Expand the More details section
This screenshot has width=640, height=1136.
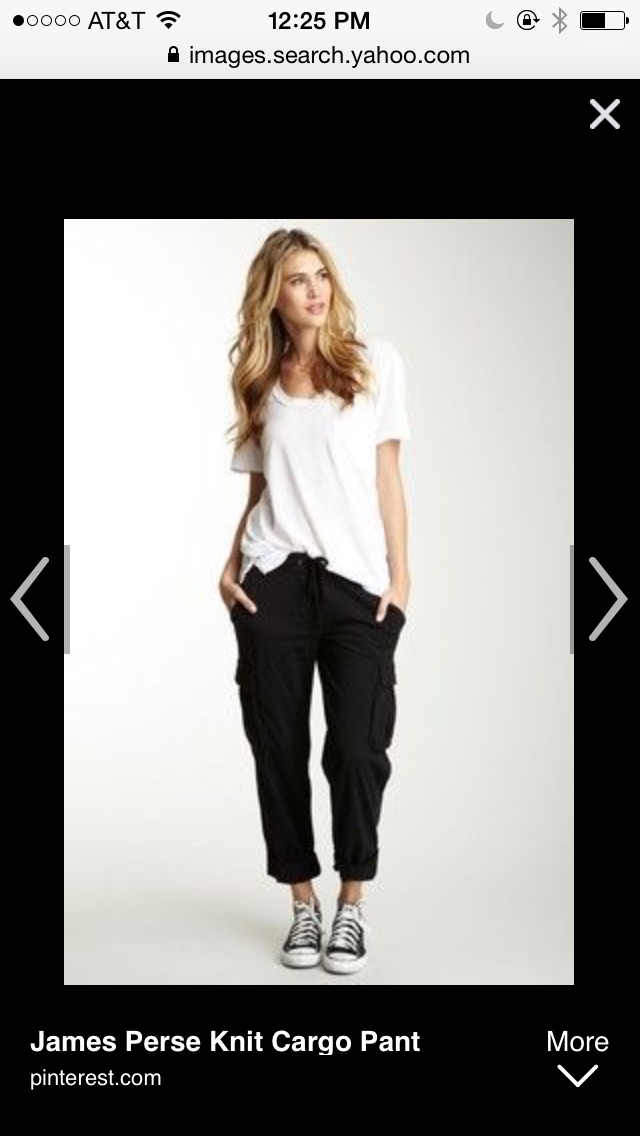coord(577,1056)
